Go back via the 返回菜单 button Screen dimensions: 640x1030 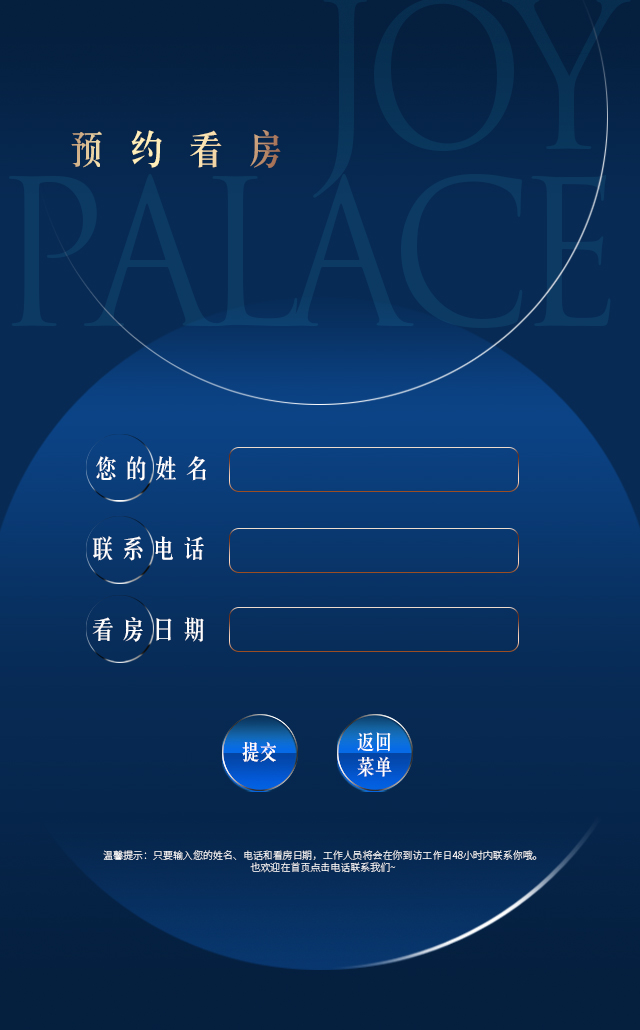(374, 753)
